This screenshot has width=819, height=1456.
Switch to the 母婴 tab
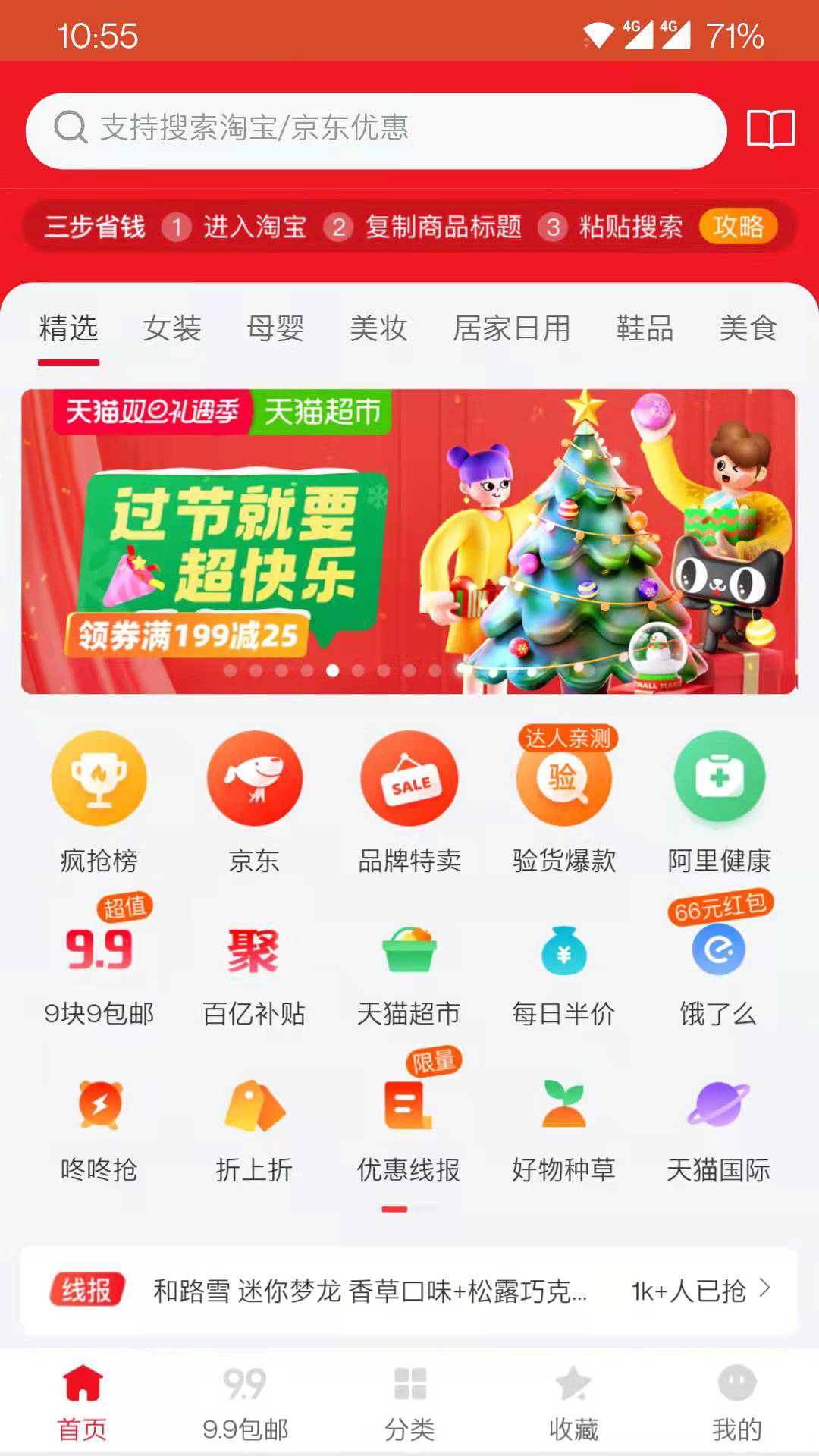(275, 328)
